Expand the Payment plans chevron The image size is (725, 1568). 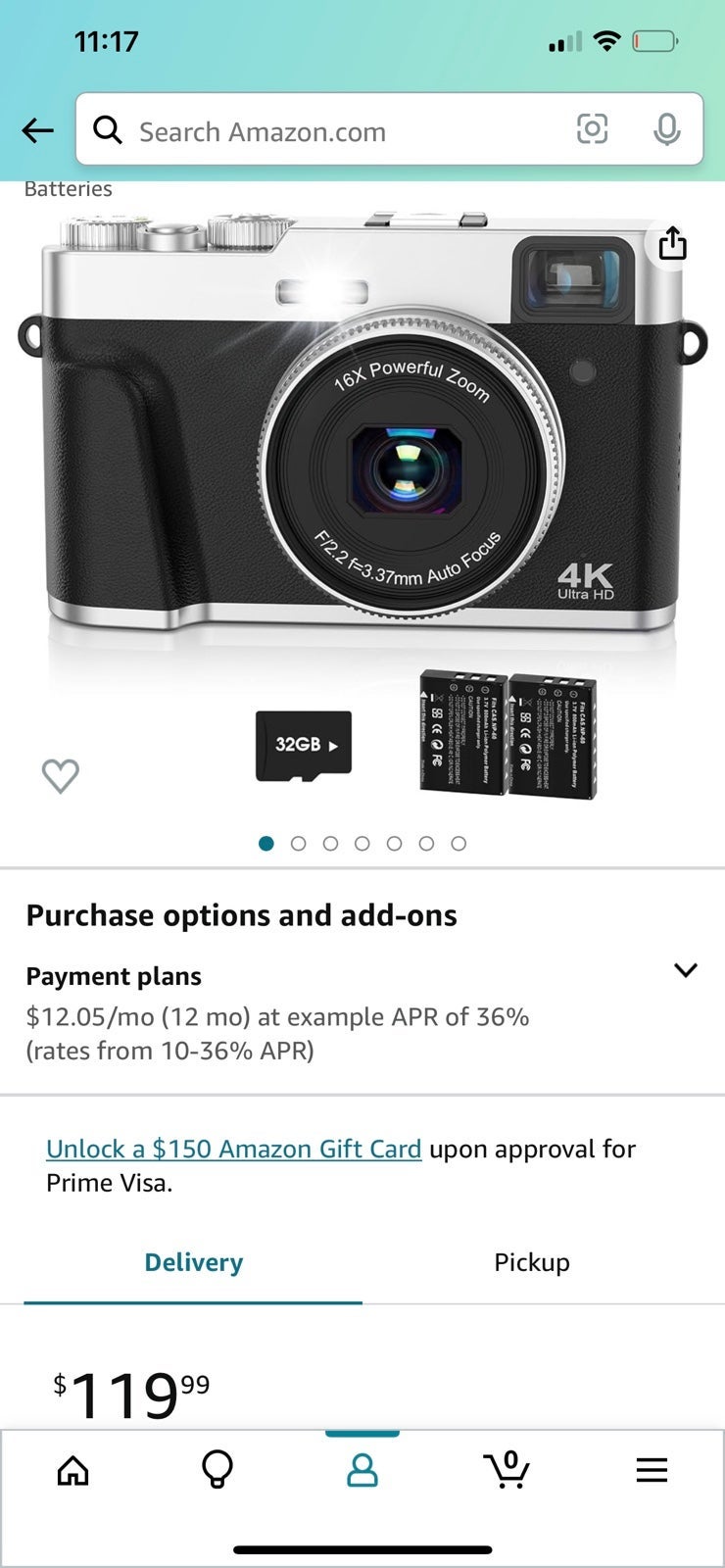click(x=686, y=970)
